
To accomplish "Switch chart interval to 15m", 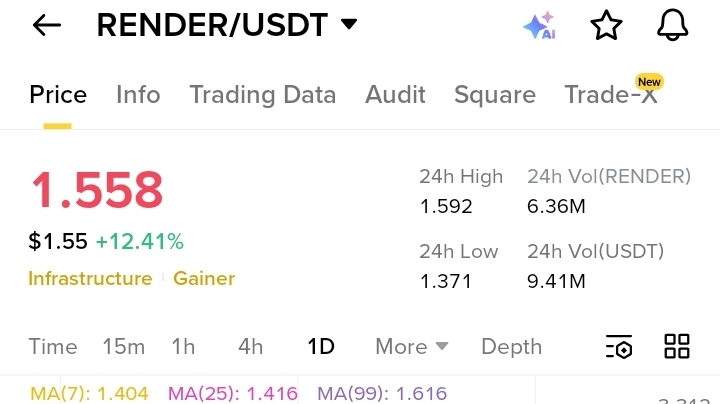I will tap(124, 347).
